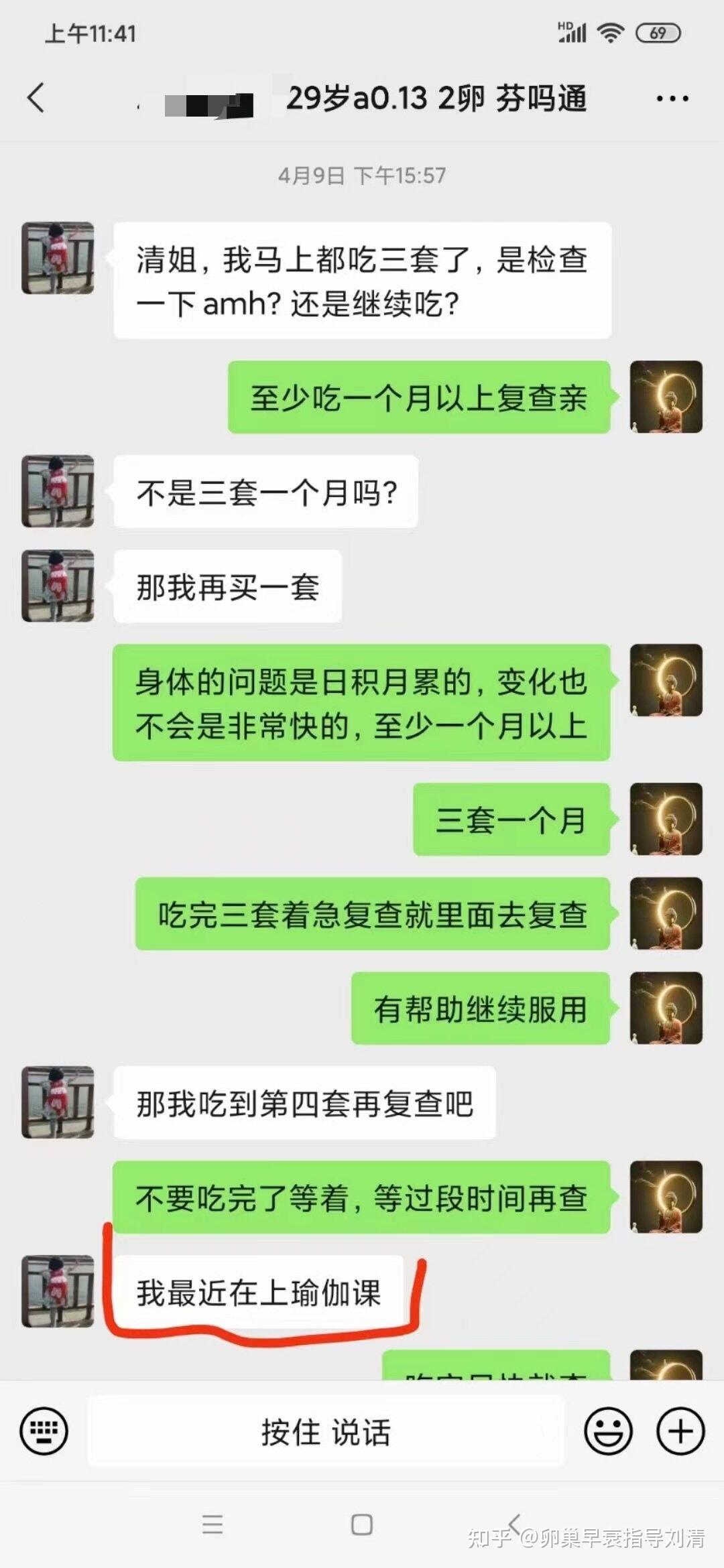
Task: Go back to the chat list
Action: 36,98
